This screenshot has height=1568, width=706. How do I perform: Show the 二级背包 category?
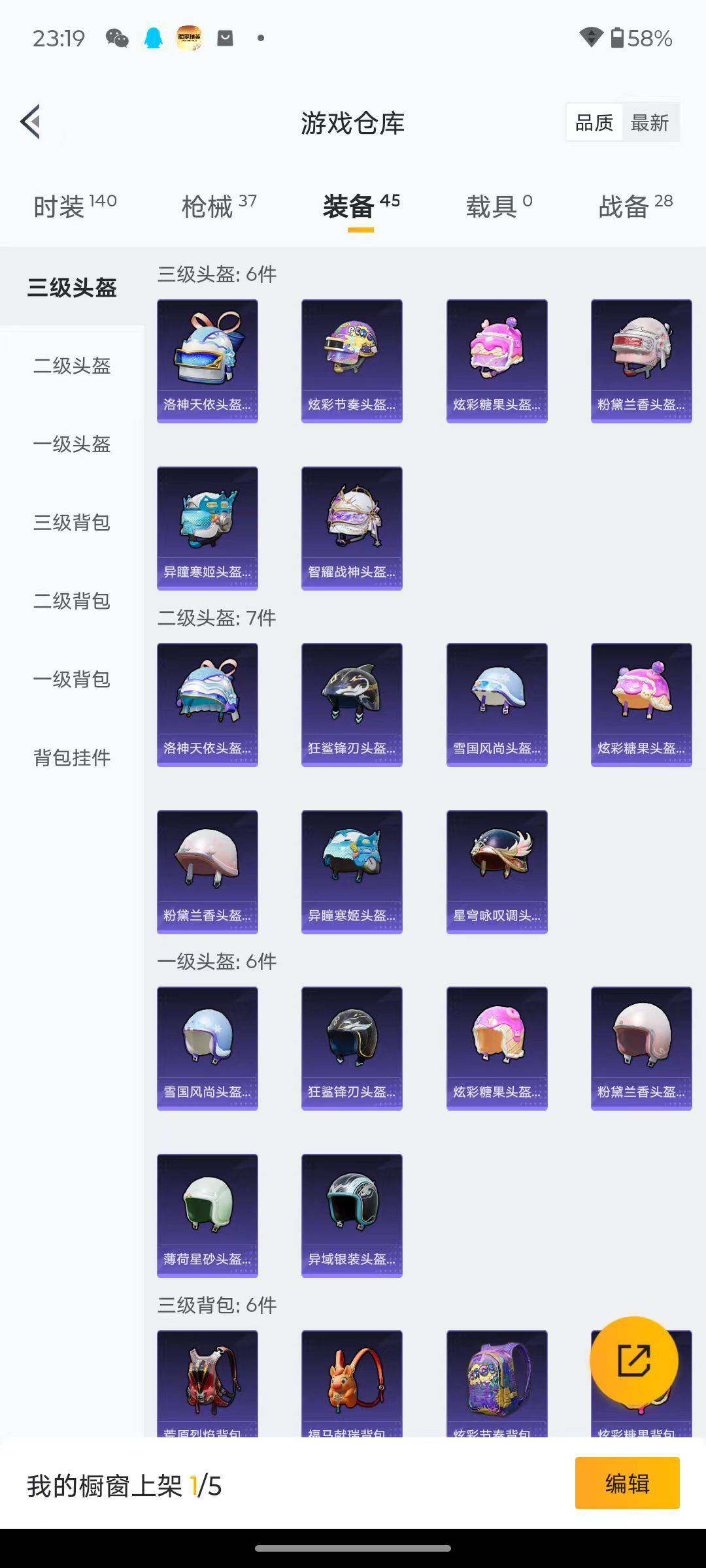[72, 601]
